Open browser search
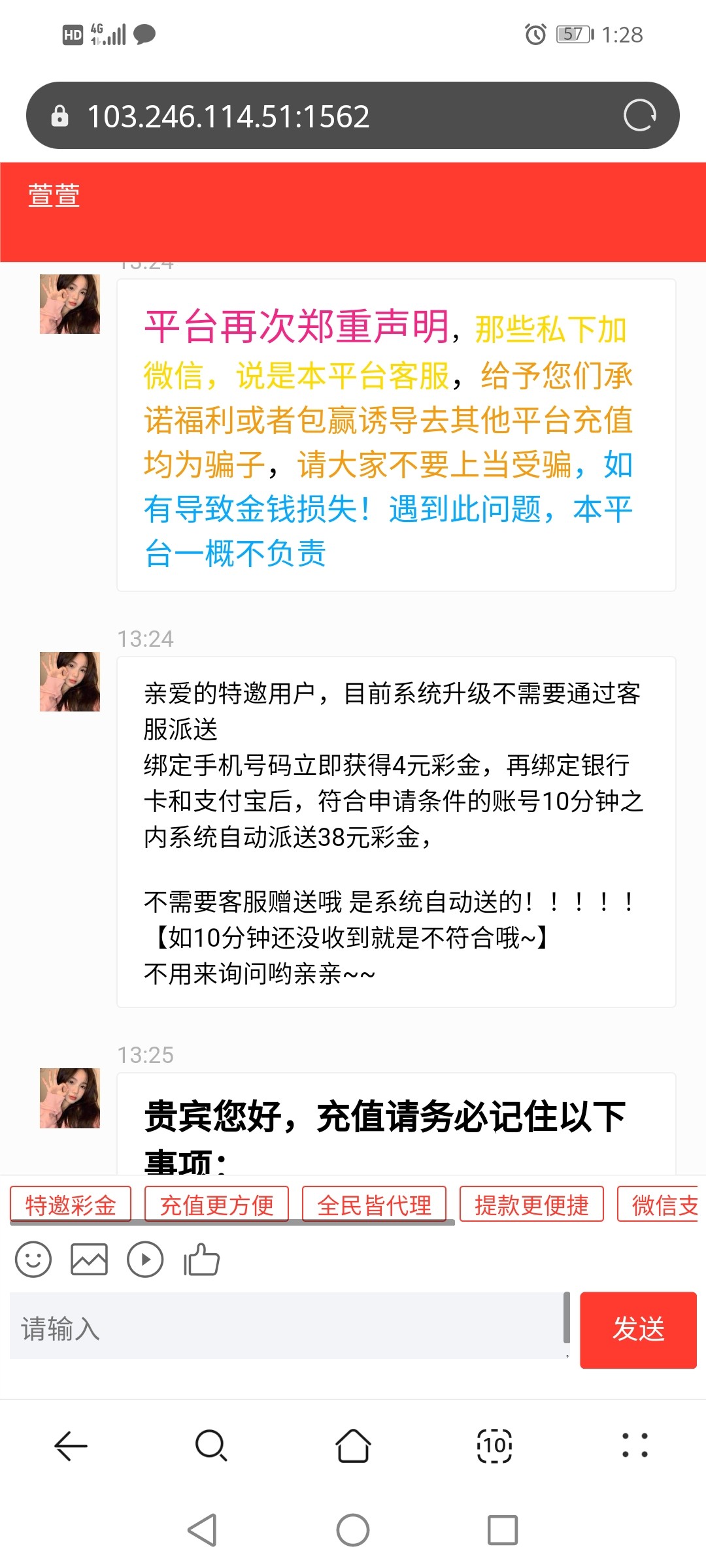The height and width of the screenshot is (1568, 706). pos(211,1445)
